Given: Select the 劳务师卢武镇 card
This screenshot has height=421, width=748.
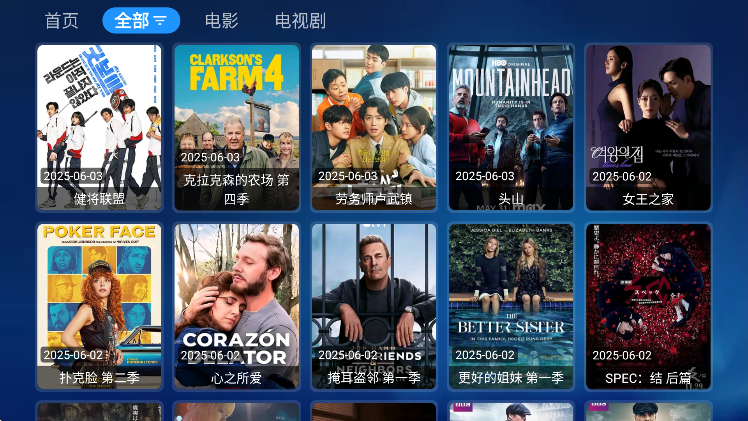Looking at the screenshot, I should (373, 125).
